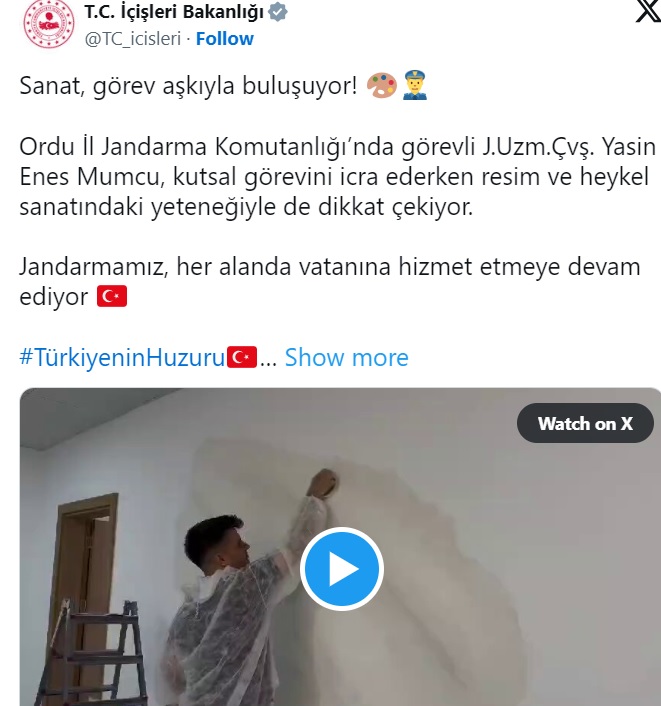Open the @TC_icisleri handle

coord(134,39)
